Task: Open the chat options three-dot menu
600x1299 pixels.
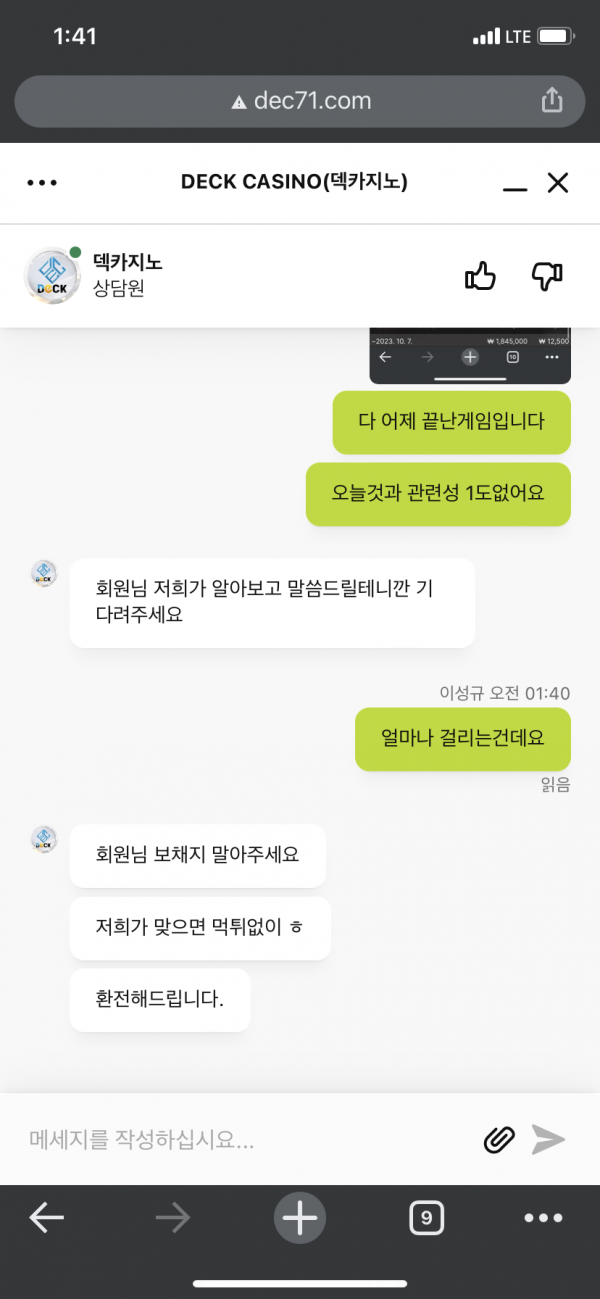Action: [x=42, y=183]
